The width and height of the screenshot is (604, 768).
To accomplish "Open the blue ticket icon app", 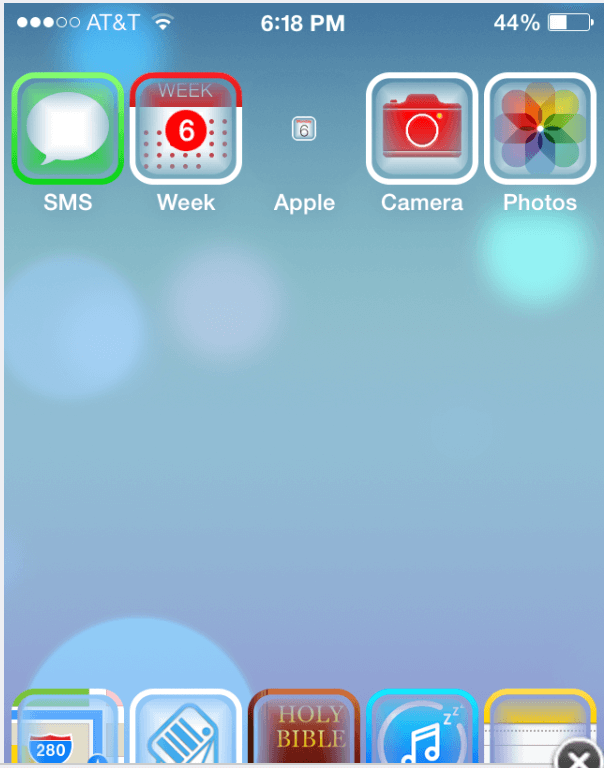I will 186,731.
